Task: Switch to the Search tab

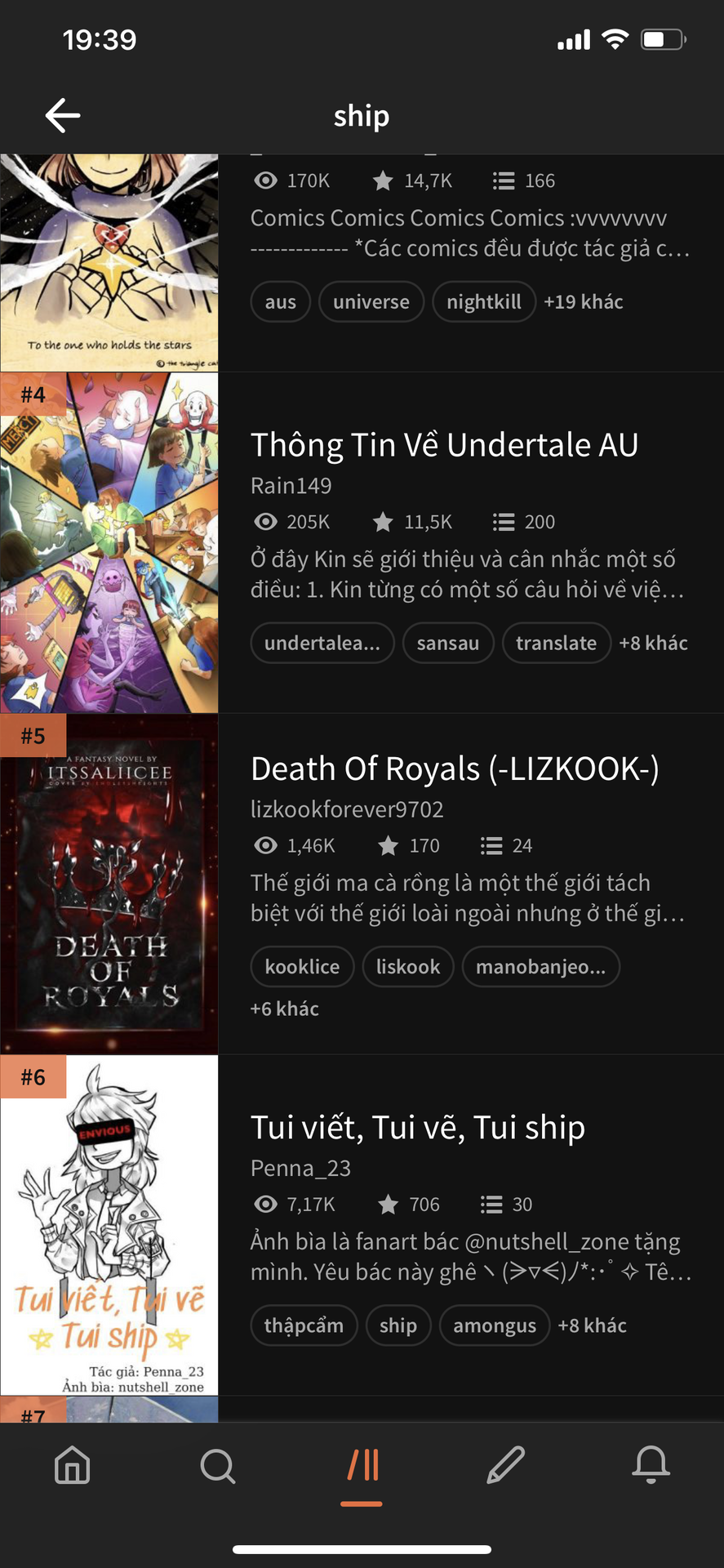Action: (x=217, y=1466)
